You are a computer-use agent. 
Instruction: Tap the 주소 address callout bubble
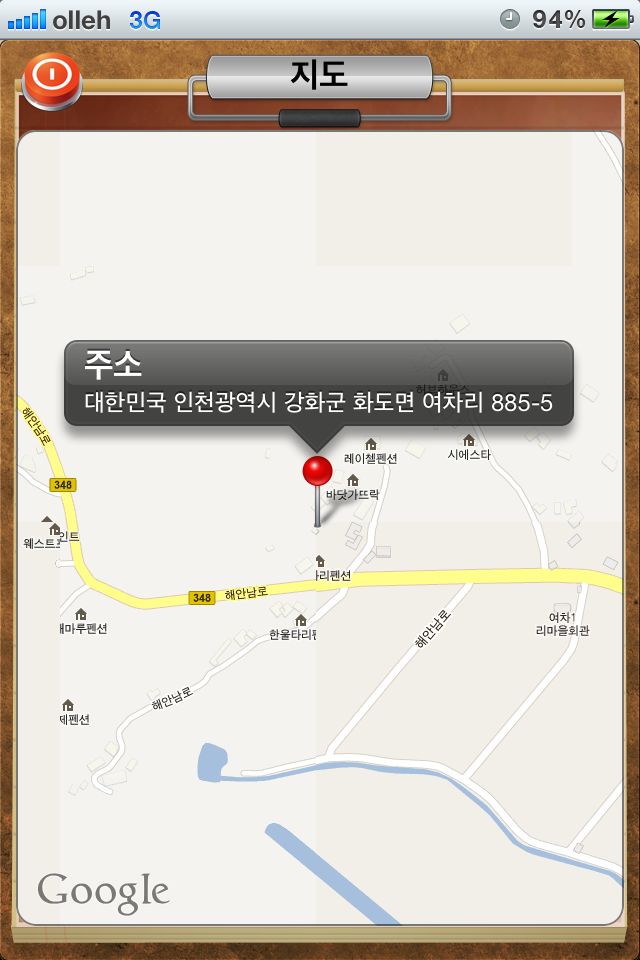(318, 384)
